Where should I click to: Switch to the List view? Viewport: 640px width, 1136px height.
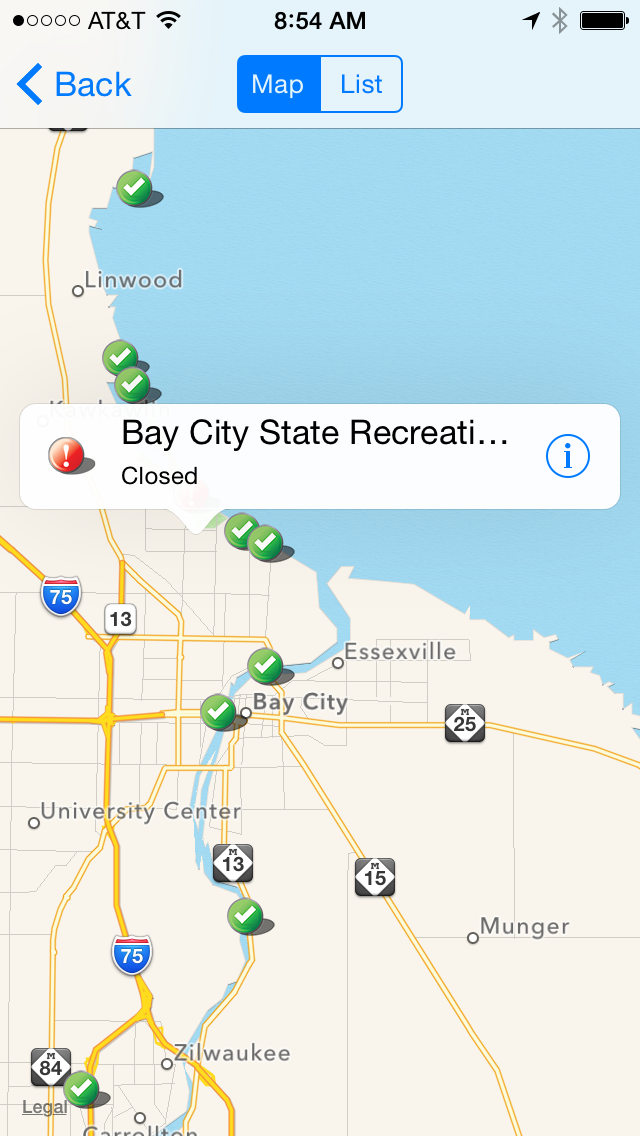click(x=361, y=85)
